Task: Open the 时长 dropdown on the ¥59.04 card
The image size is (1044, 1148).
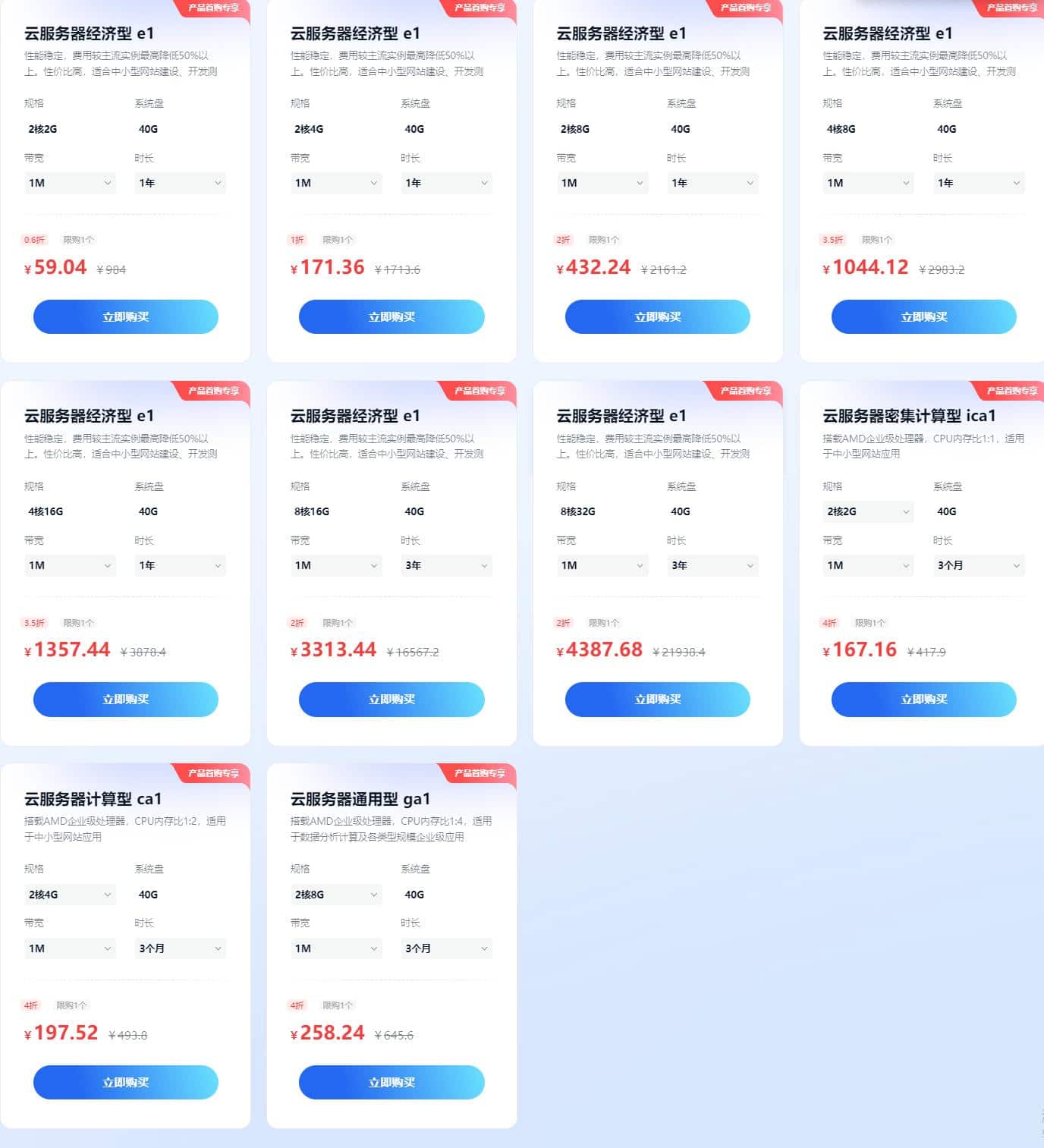Action: pos(180,183)
